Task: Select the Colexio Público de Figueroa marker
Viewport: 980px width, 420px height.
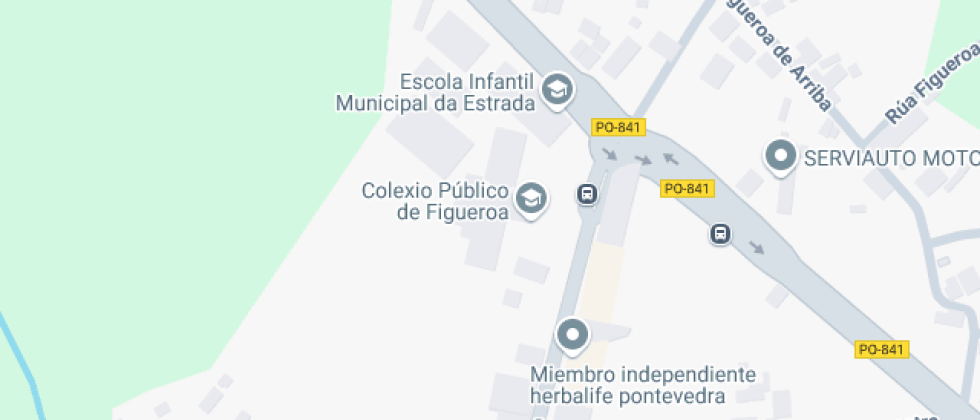Action: click(x=531, y=199)
